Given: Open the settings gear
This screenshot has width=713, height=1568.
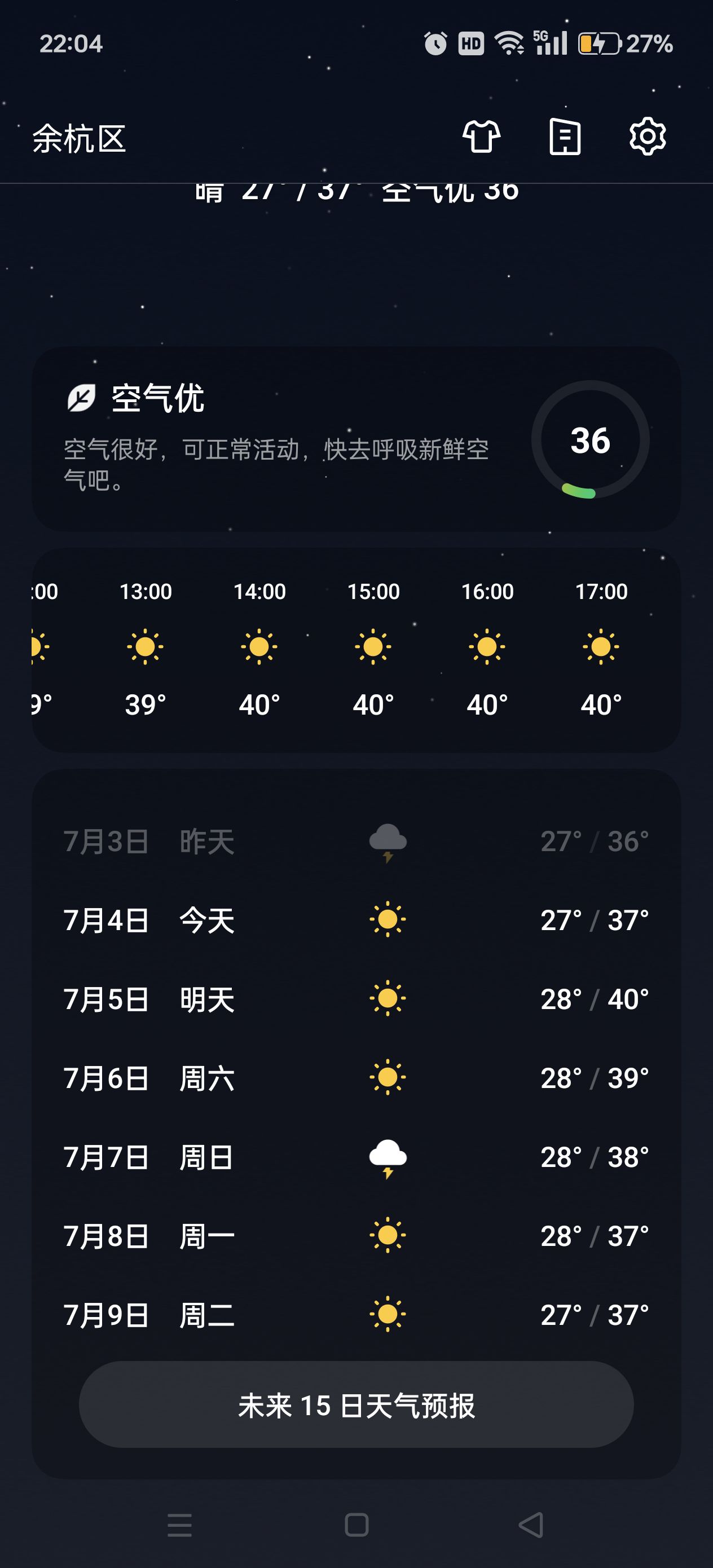Looking at the screenshot, I should click(x=647, y=137).
